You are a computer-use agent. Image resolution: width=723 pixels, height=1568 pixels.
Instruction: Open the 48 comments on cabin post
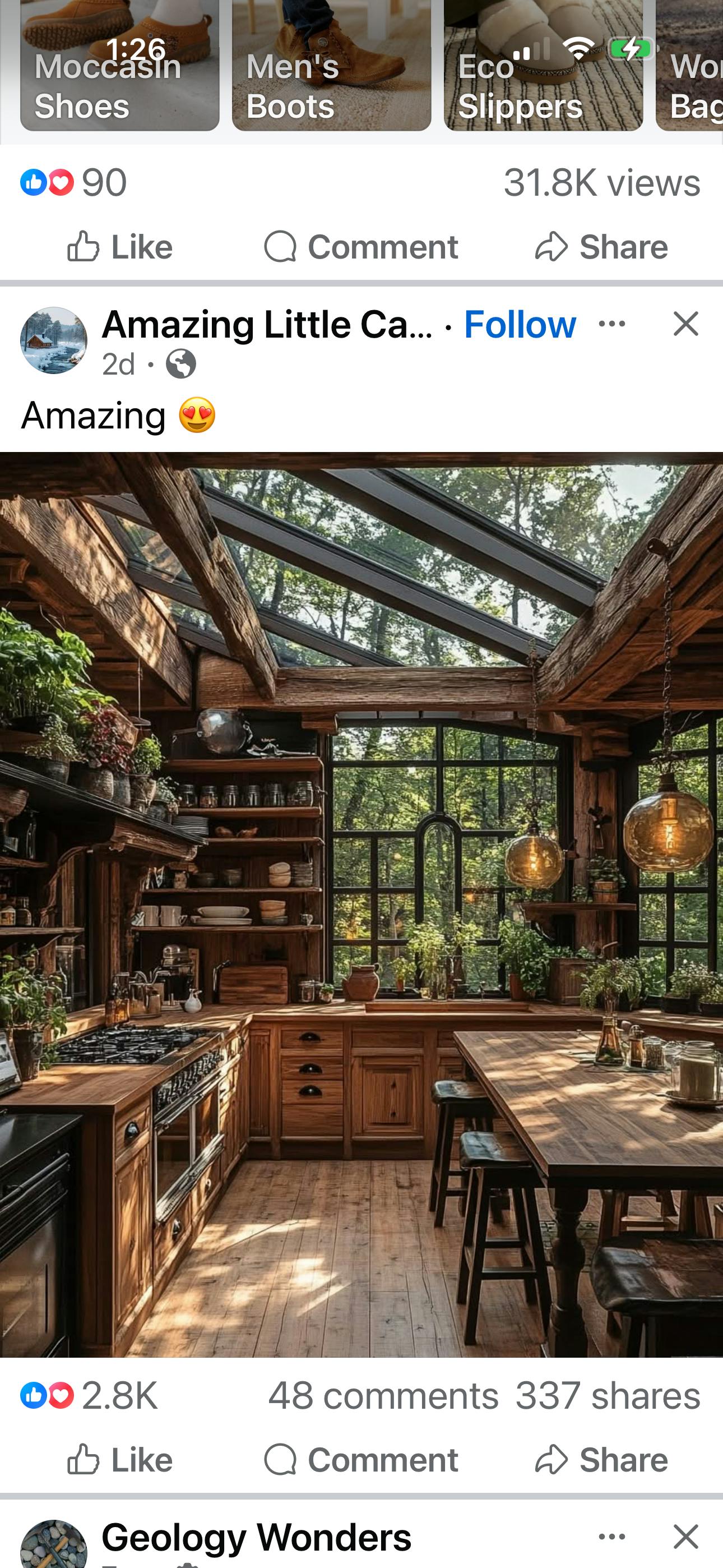[383, 1395]
